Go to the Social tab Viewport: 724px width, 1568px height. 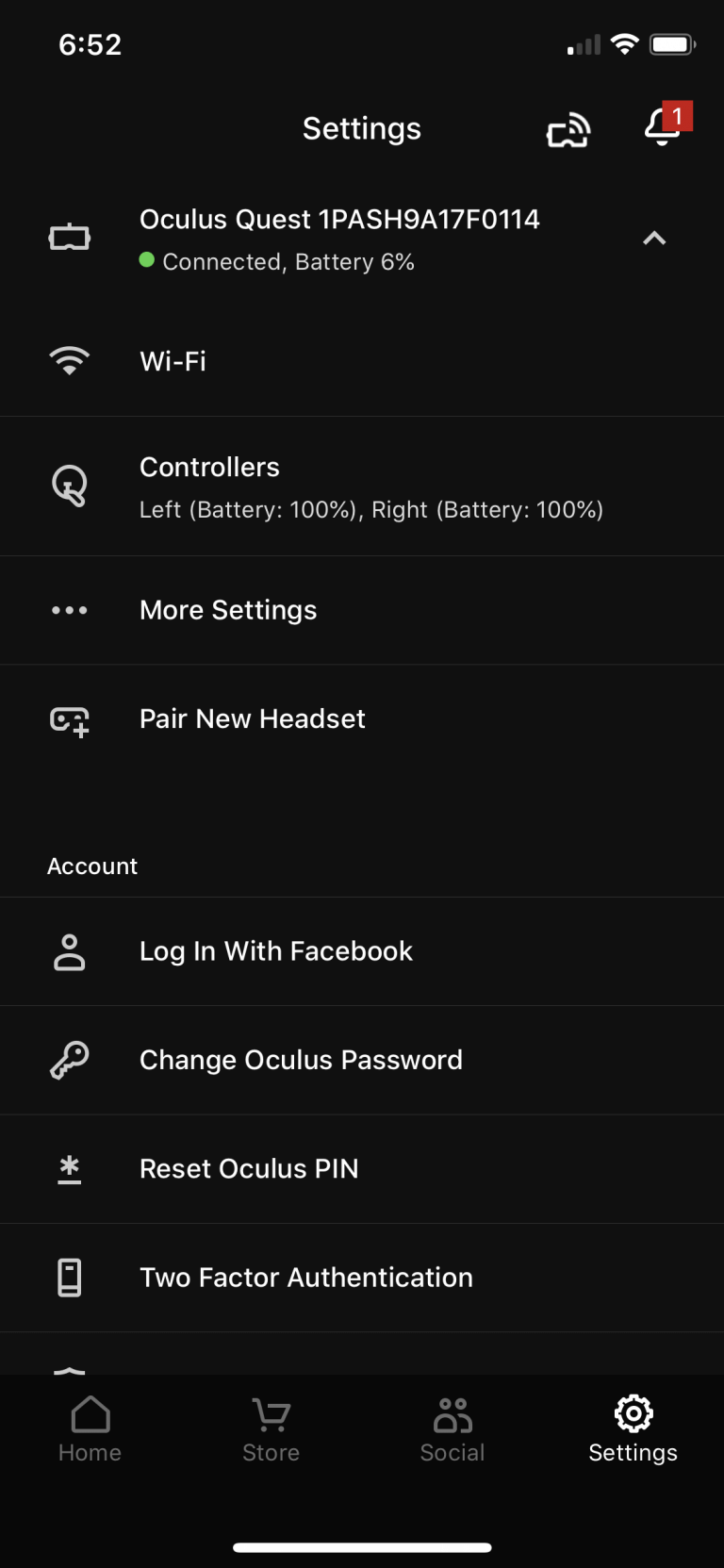point(452,1428)
